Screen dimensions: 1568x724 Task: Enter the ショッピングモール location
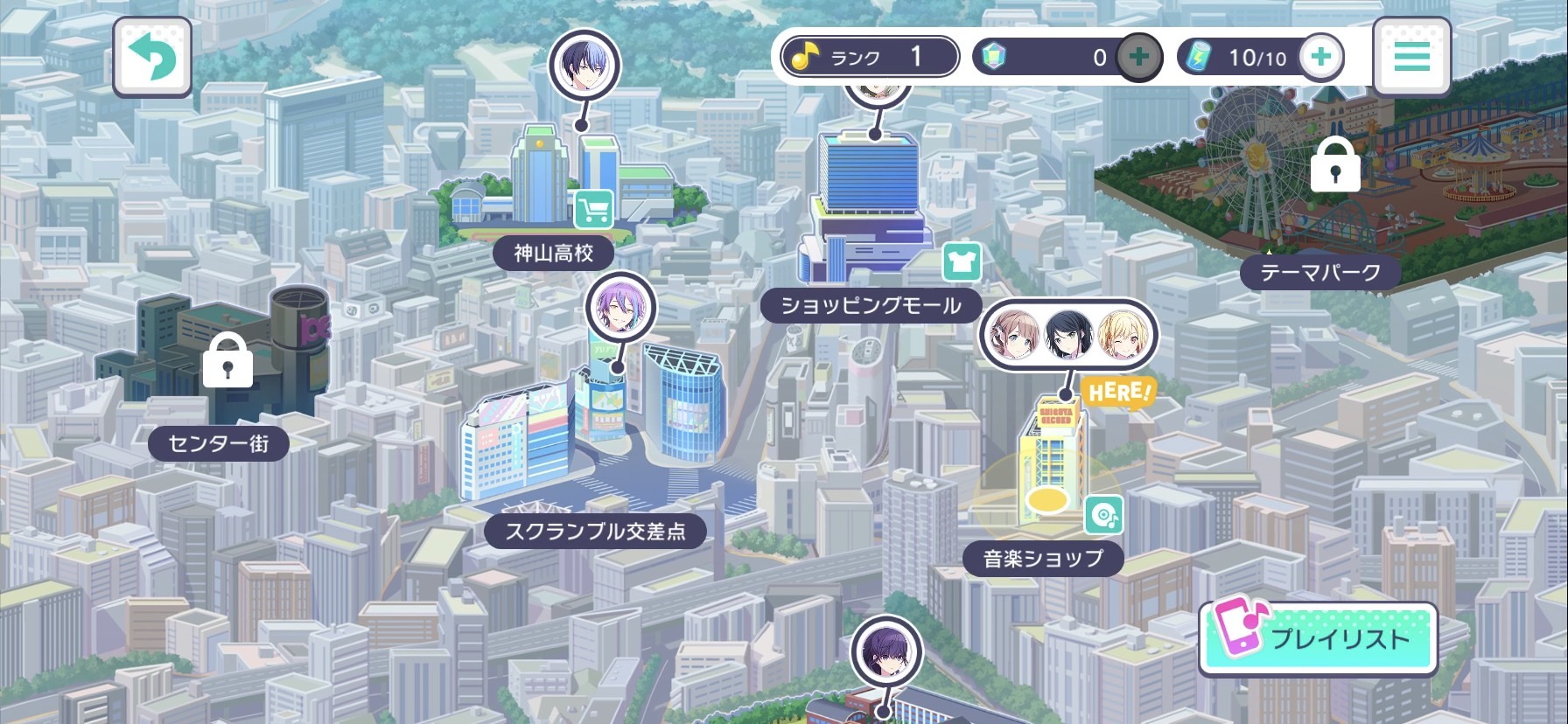871,305
